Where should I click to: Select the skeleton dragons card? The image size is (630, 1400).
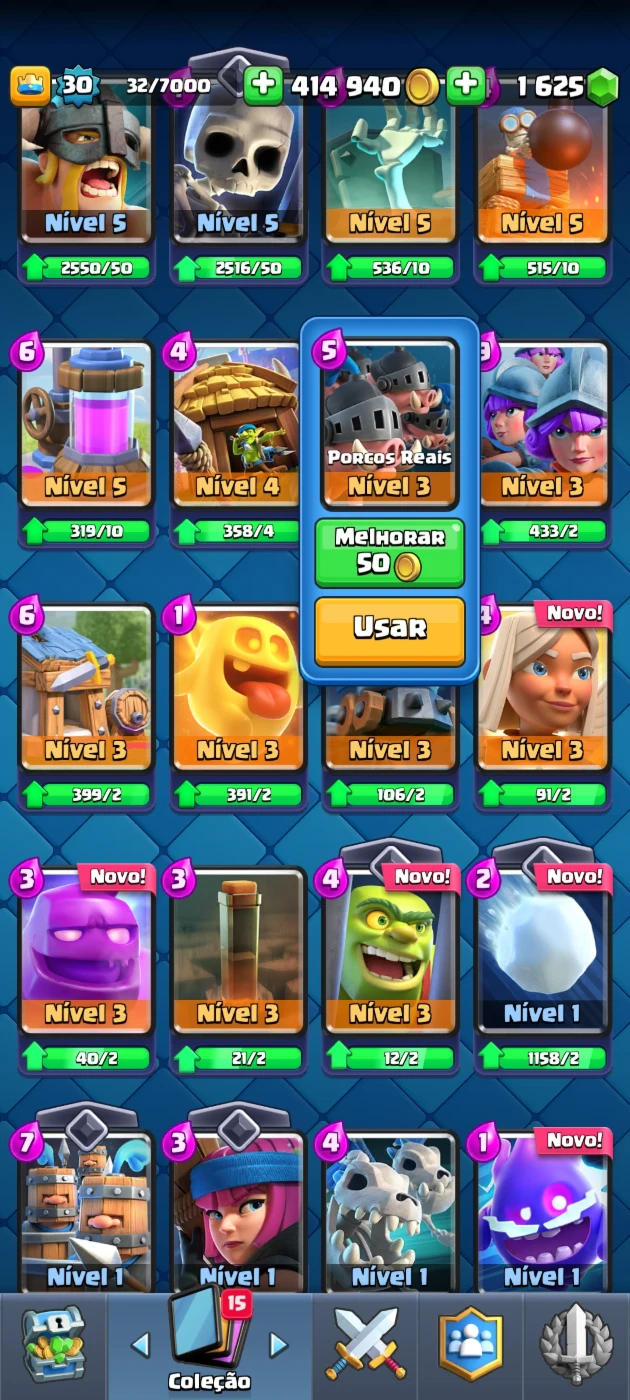[x=390, y=1212]
